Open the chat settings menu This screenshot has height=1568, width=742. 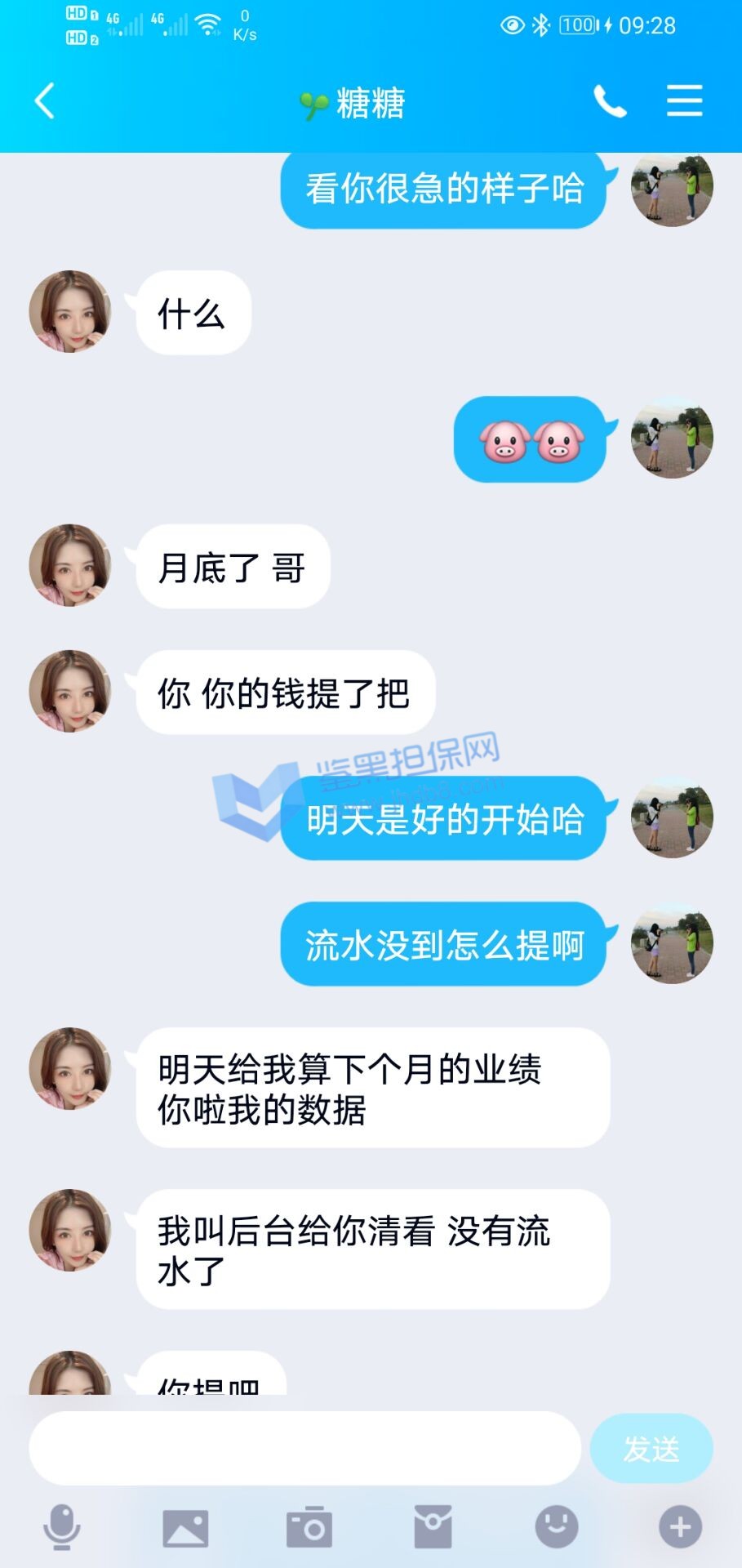pyautogui.click(x=684, y=101)
